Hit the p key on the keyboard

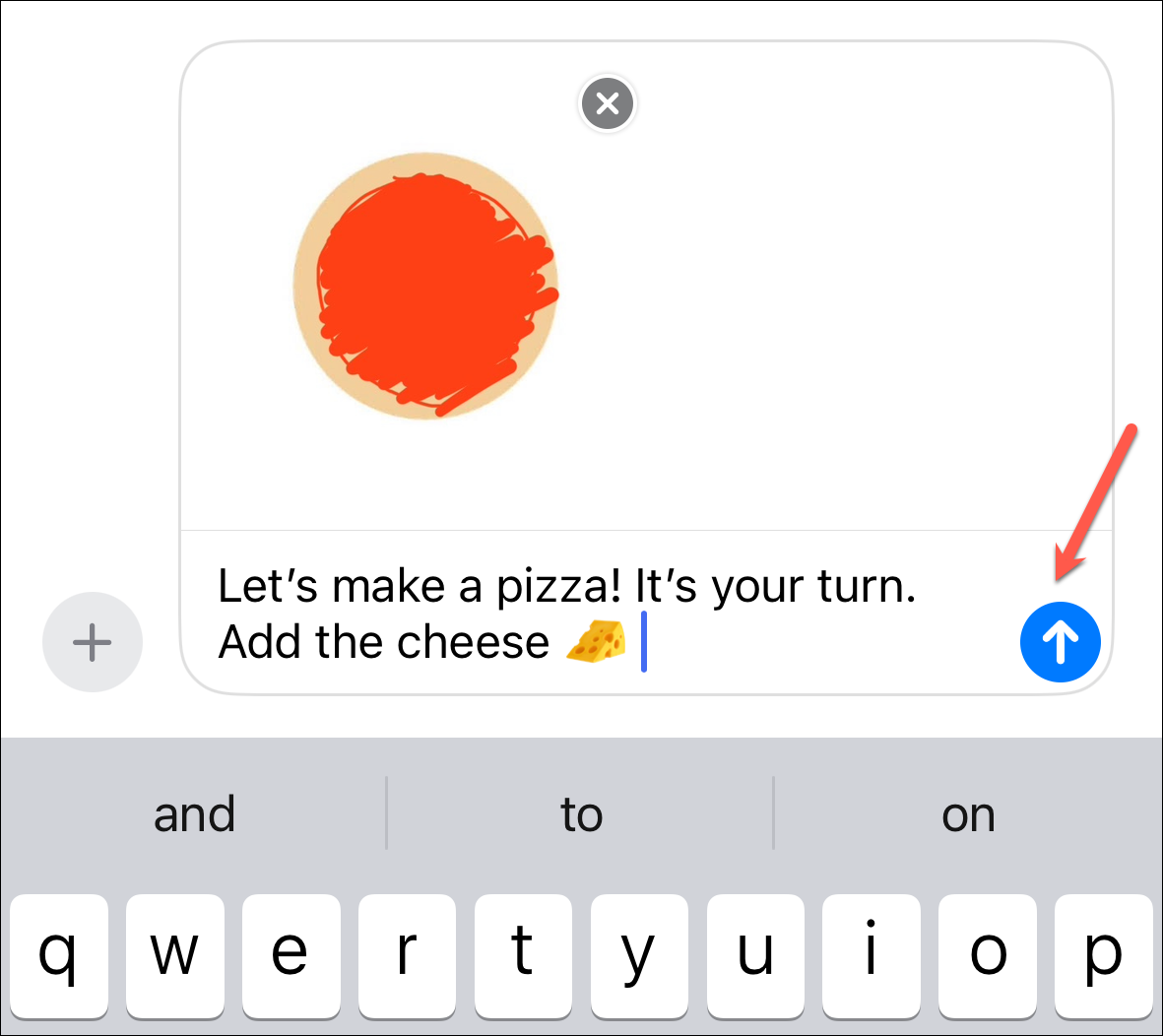pos(1103,954)
